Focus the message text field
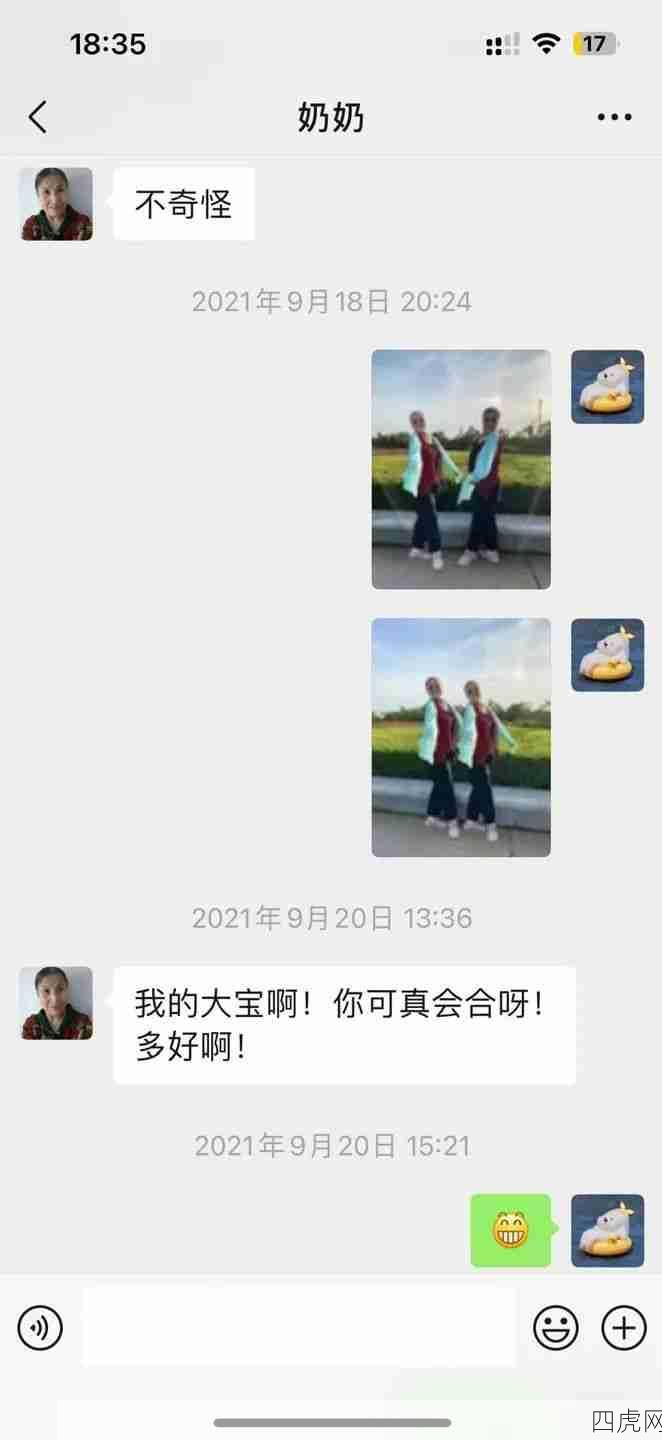662x1440 pixels. (x=298, y=1327)
